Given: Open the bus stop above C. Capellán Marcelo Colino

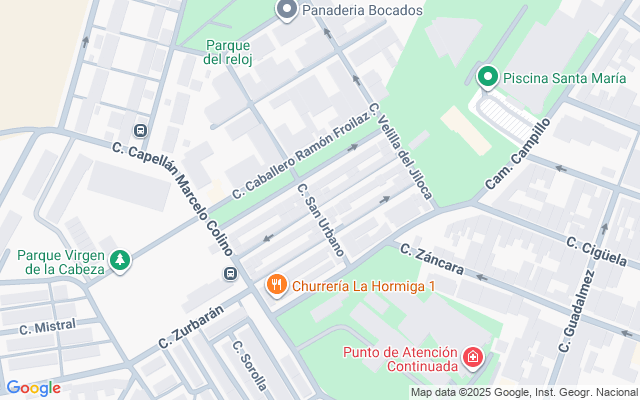Looking at the screenshot, I should coord(140,131).
